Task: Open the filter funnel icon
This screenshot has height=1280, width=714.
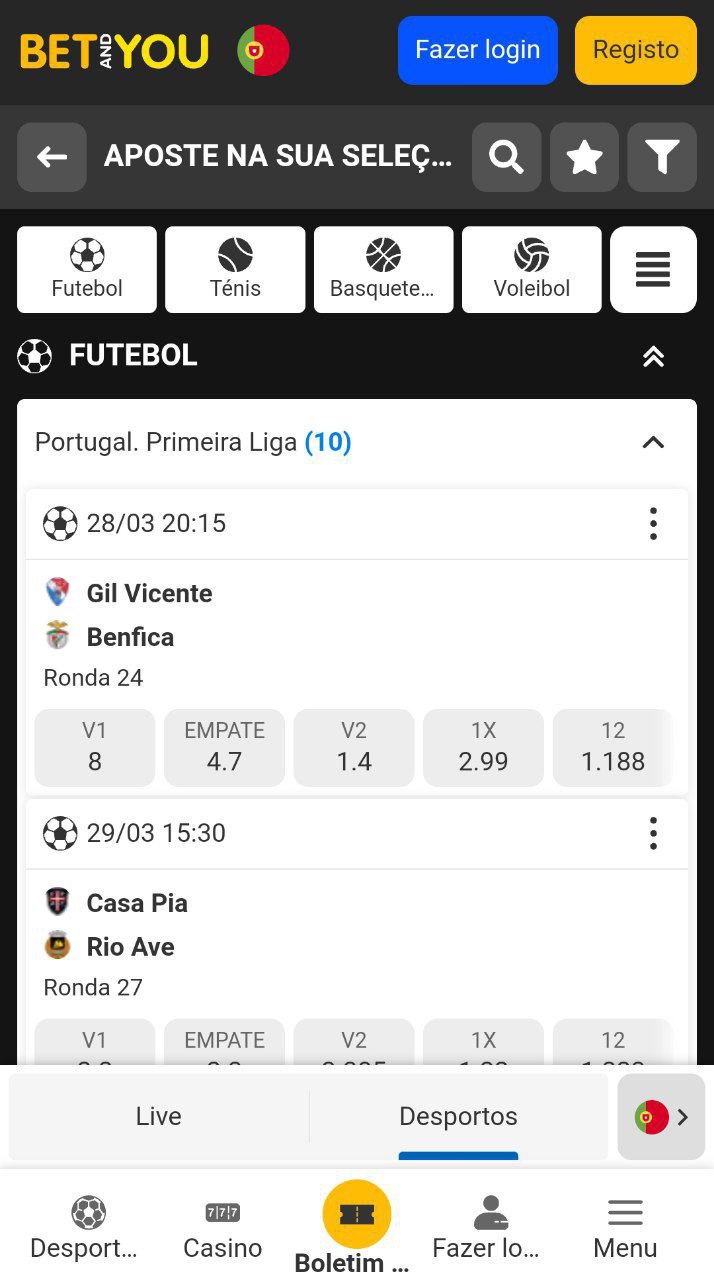Action: tap(662, 157)
